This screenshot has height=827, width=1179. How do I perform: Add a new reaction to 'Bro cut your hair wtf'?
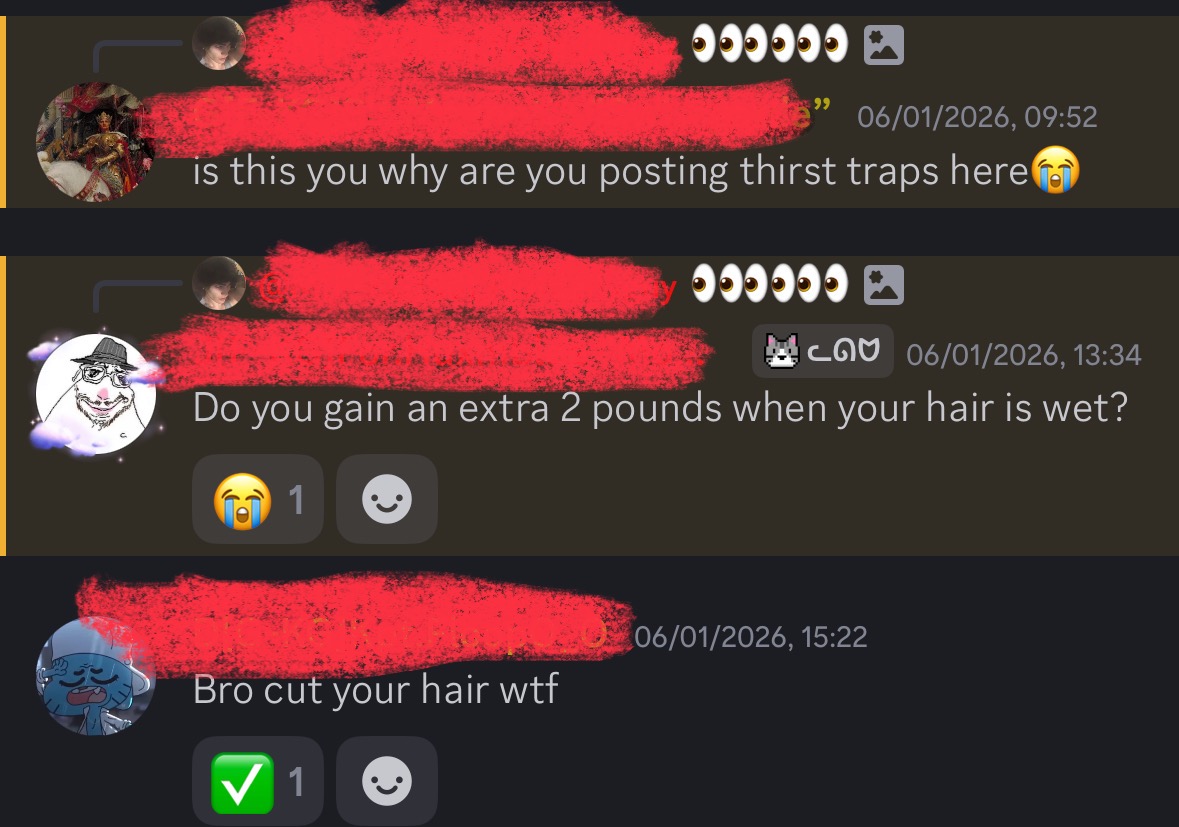pyautogui.click(x=386, y=781)
